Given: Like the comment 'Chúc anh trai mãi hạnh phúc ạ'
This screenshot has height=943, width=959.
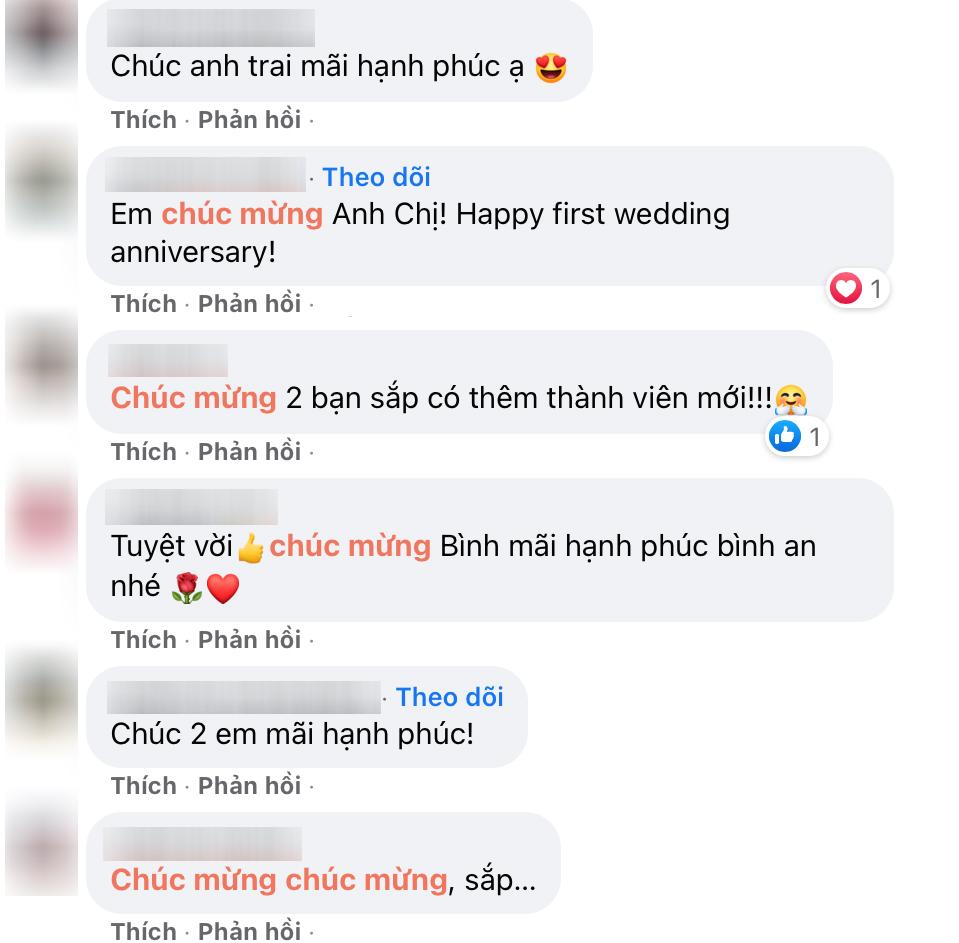Looking at the screenshot, I should pyautogui.click(x=143, y=120).
